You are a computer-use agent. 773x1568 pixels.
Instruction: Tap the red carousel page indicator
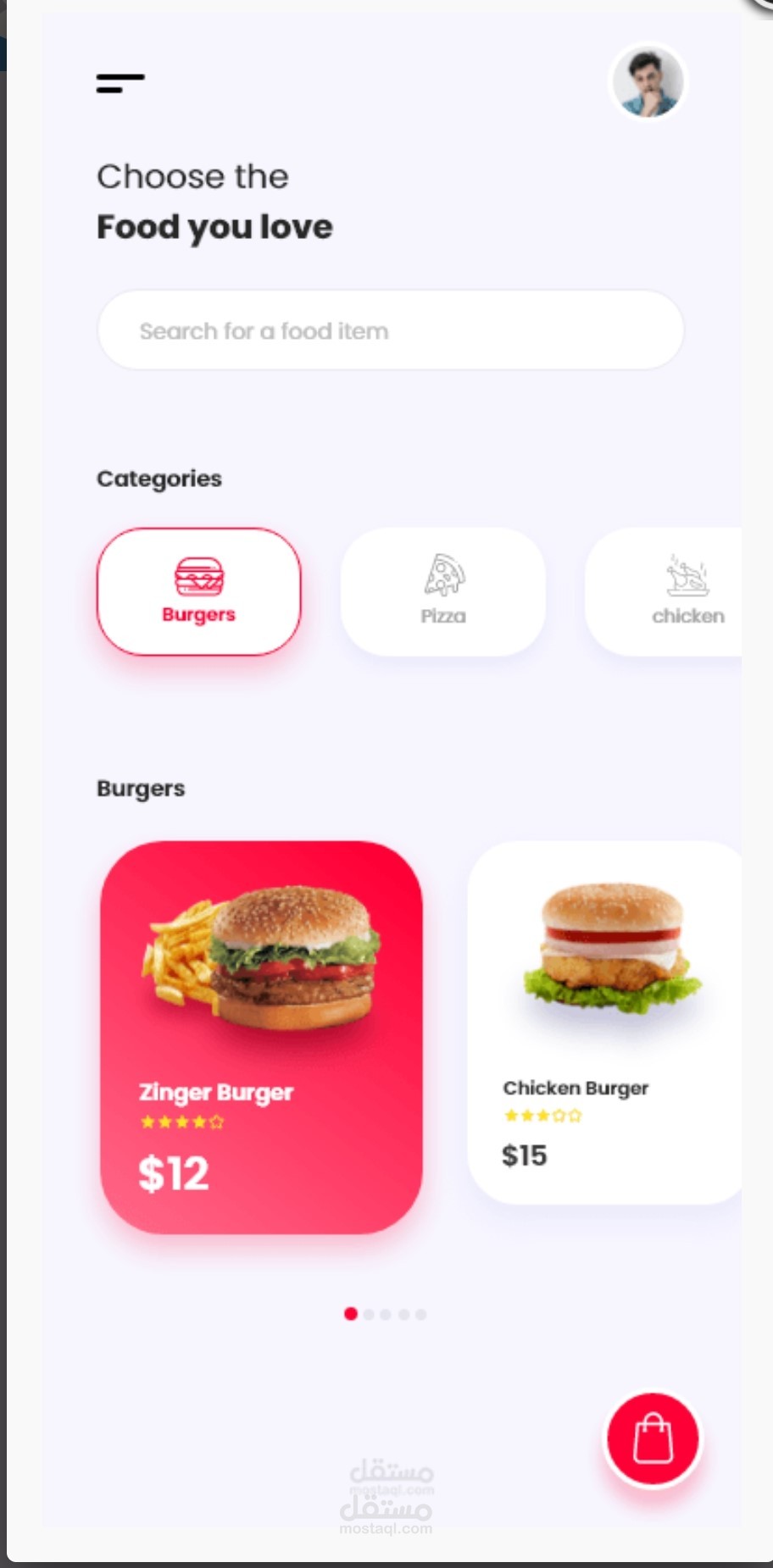[x=350, y=1314]
